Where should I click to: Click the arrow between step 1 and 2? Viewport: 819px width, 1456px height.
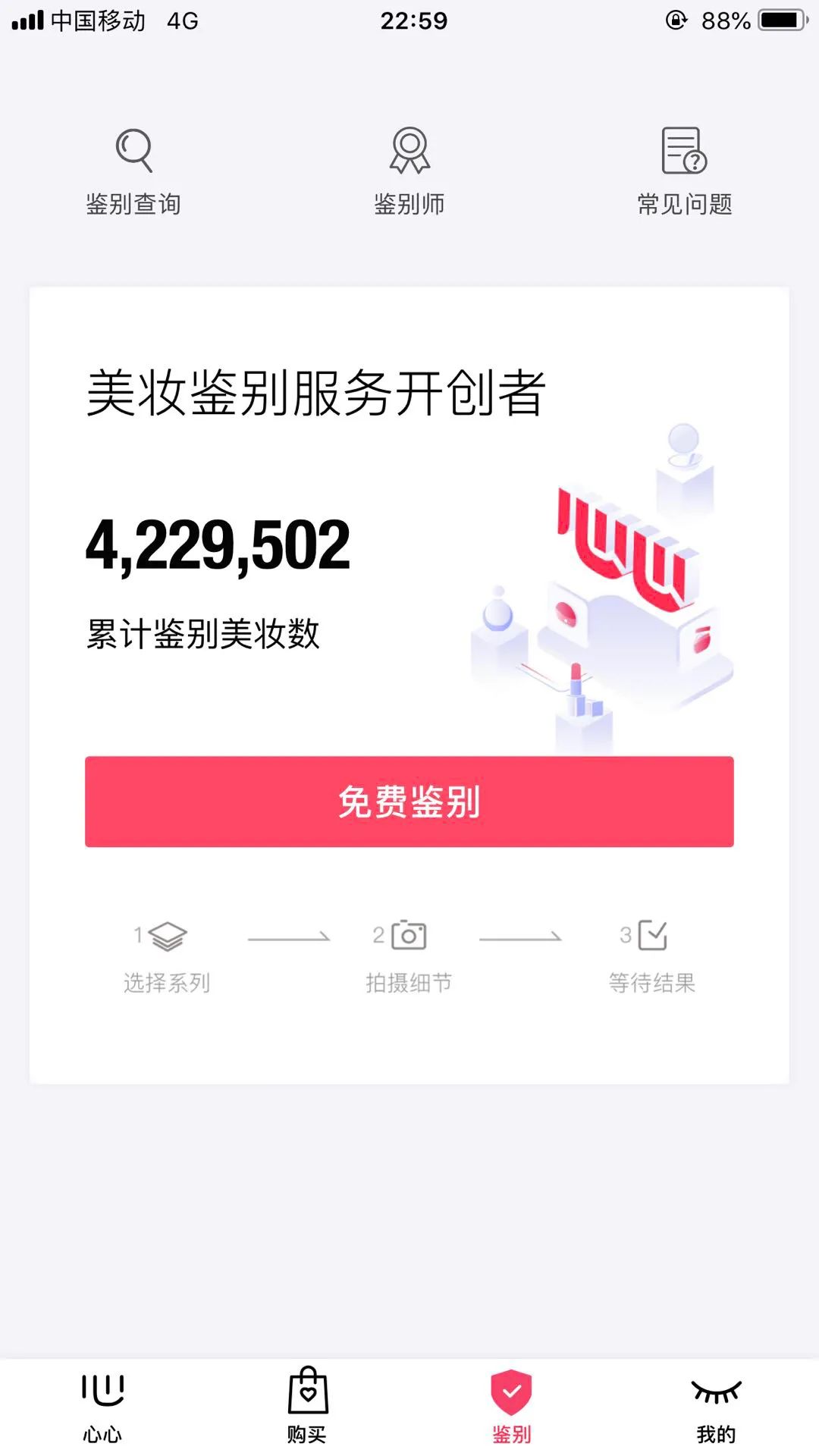290,937
